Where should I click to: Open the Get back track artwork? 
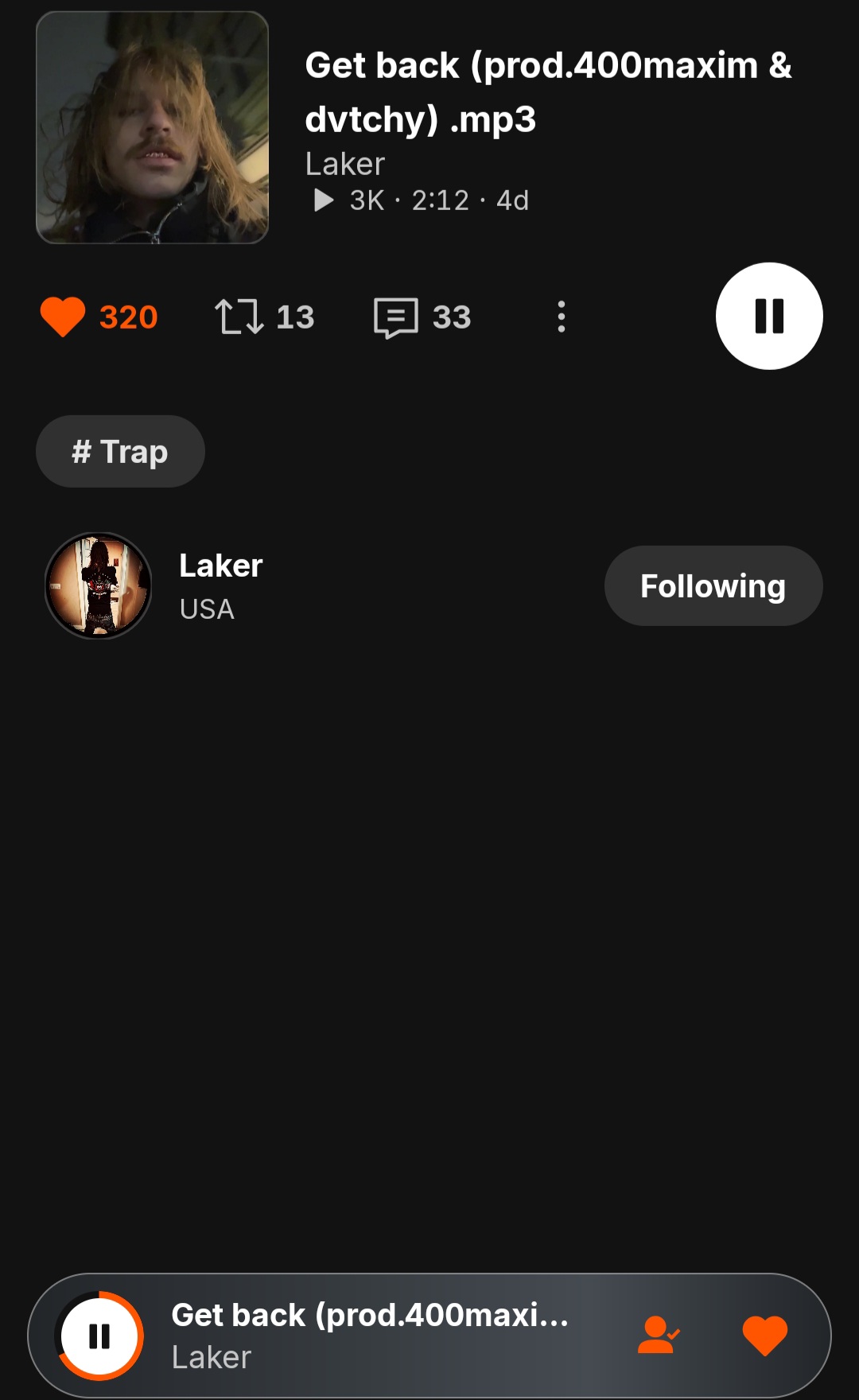(152, 127)
